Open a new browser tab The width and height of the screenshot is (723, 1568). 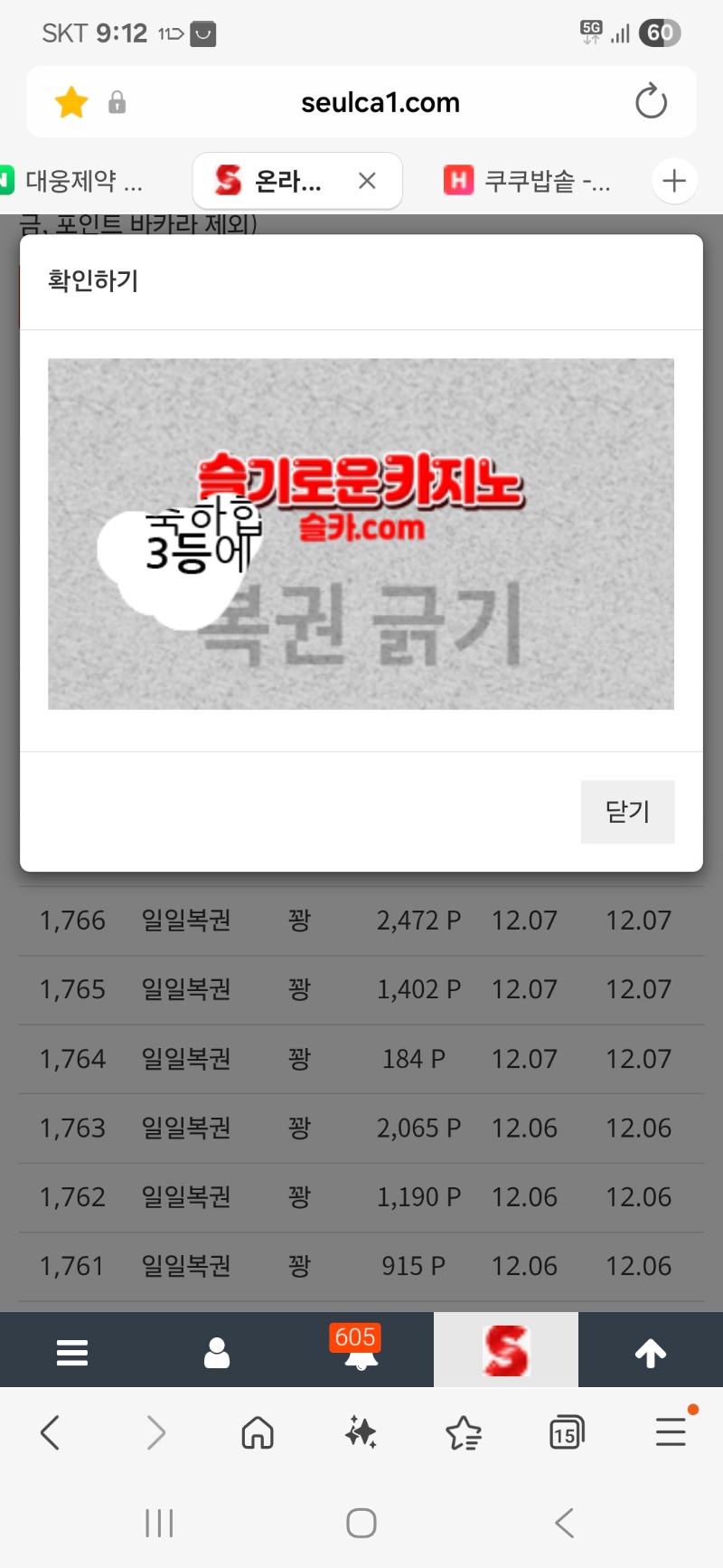pyautogui.click(x=674, y=181)
